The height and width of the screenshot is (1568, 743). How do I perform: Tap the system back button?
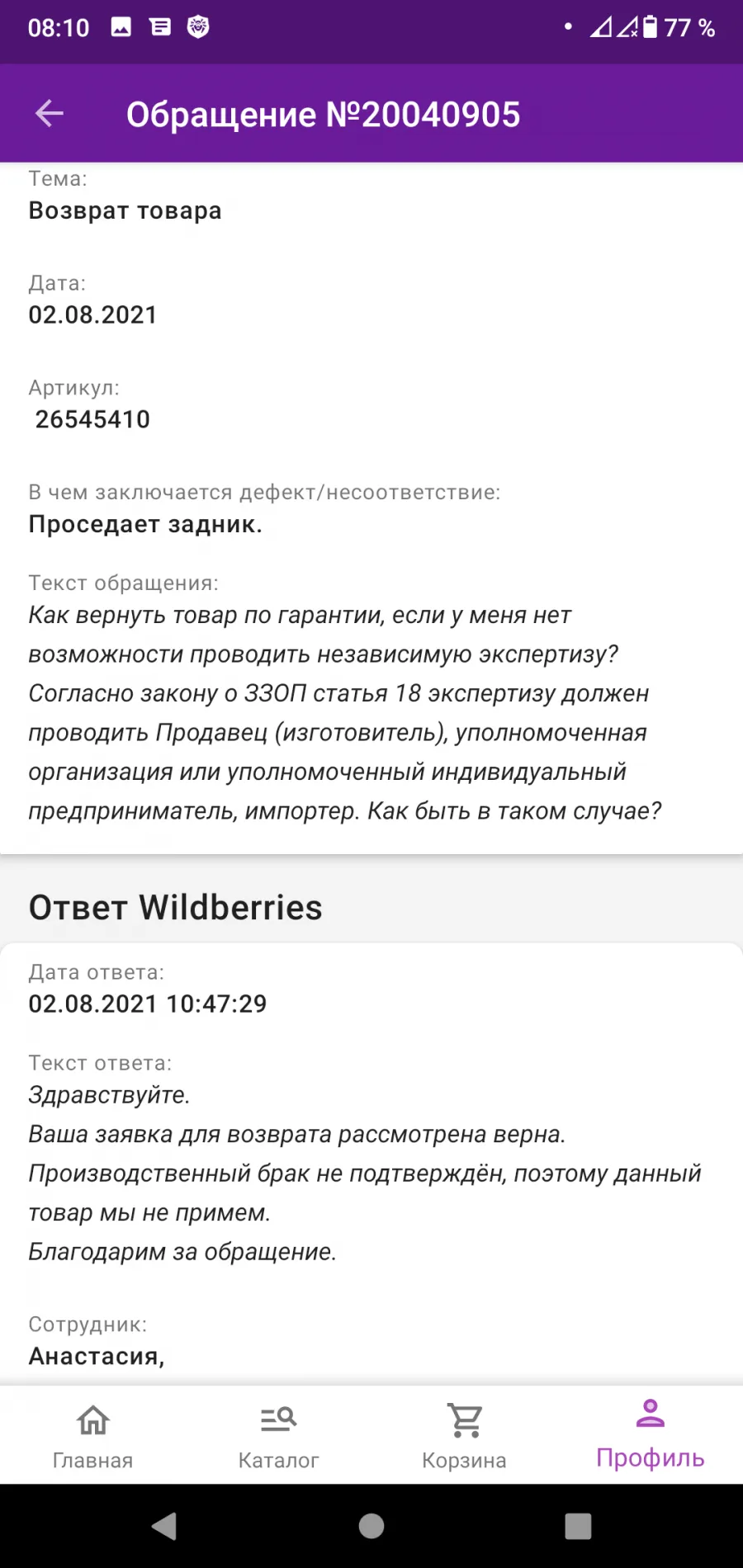[164, 1526]
